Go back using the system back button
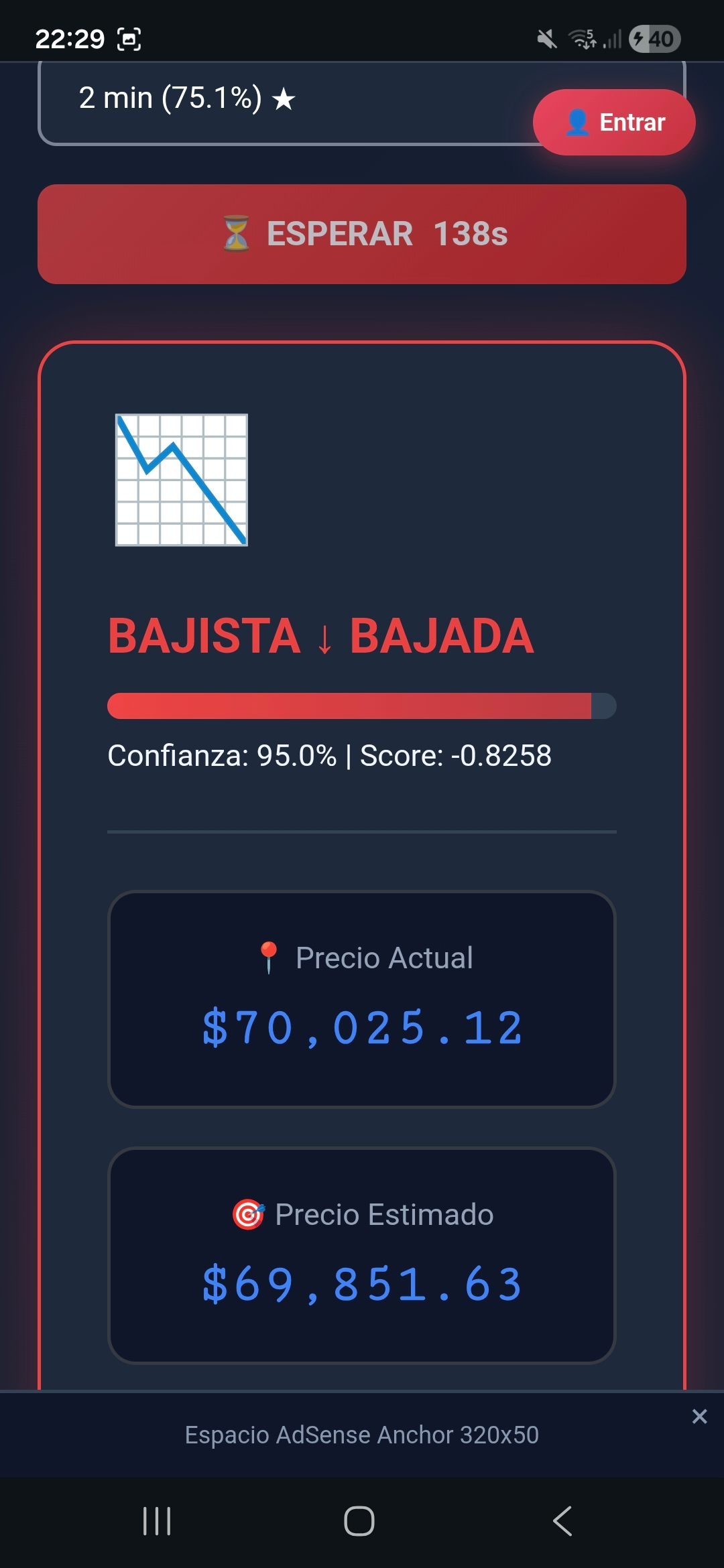 tap(562, 1520)
